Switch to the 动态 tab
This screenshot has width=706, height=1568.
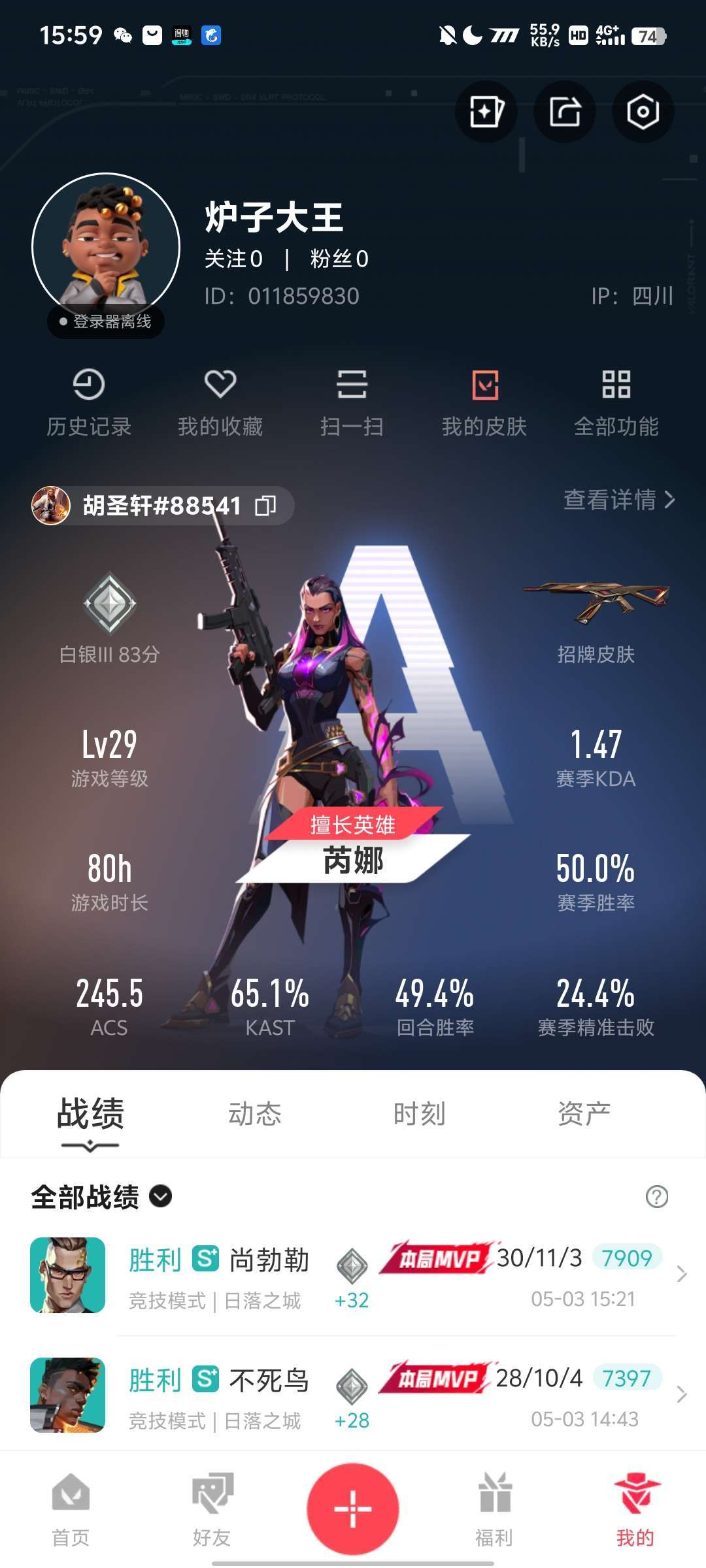255,1113
